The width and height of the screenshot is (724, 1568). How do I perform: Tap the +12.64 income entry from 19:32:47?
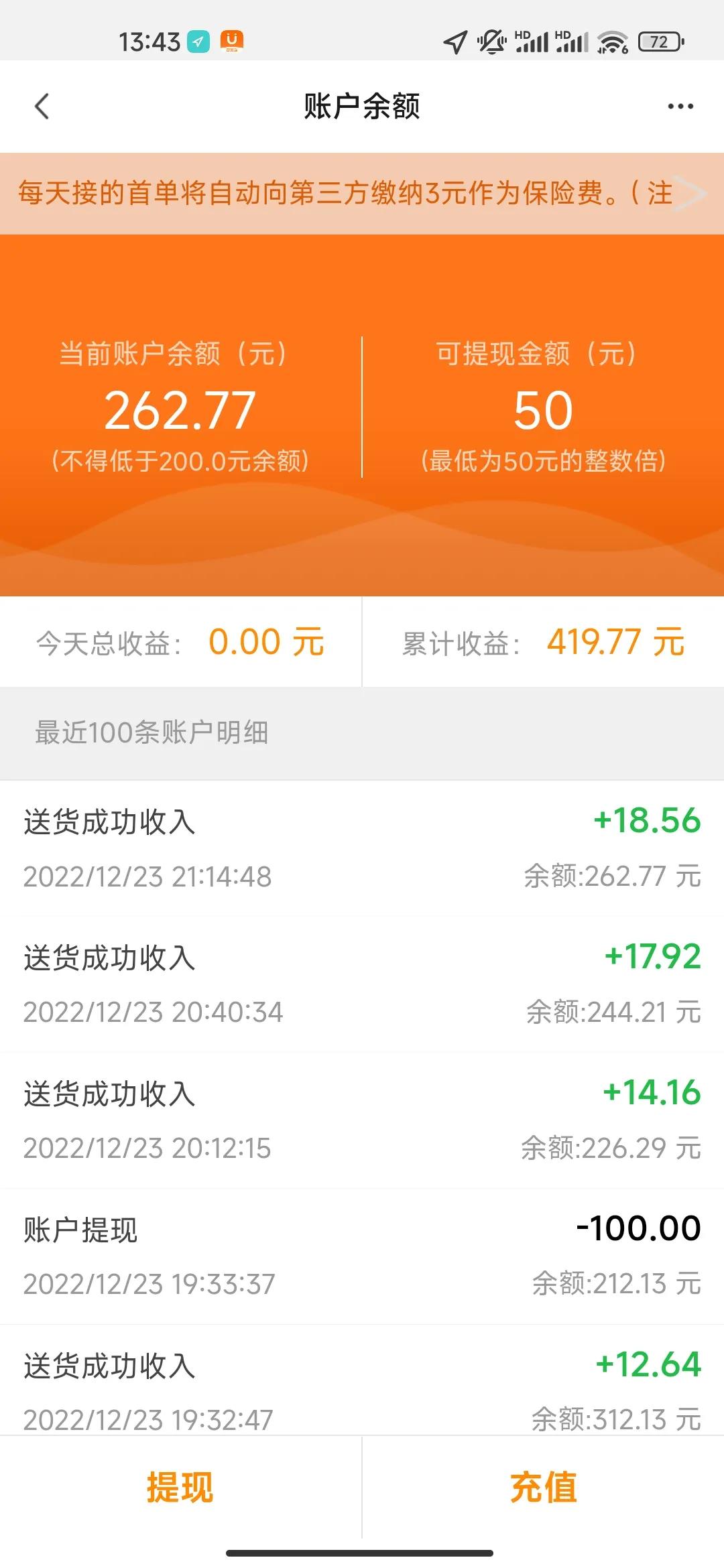tap(362, 1388)
